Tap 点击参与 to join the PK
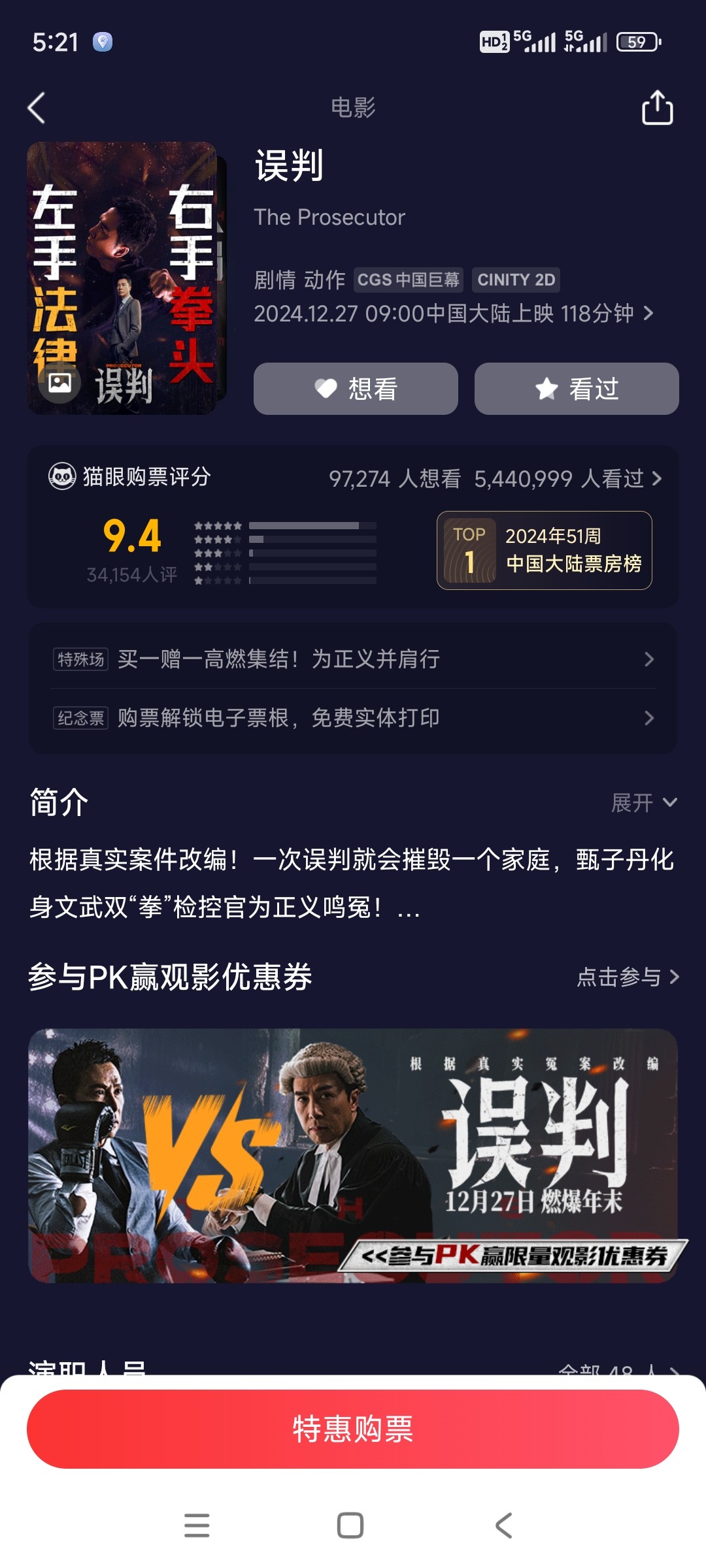 tap(628, 977)
